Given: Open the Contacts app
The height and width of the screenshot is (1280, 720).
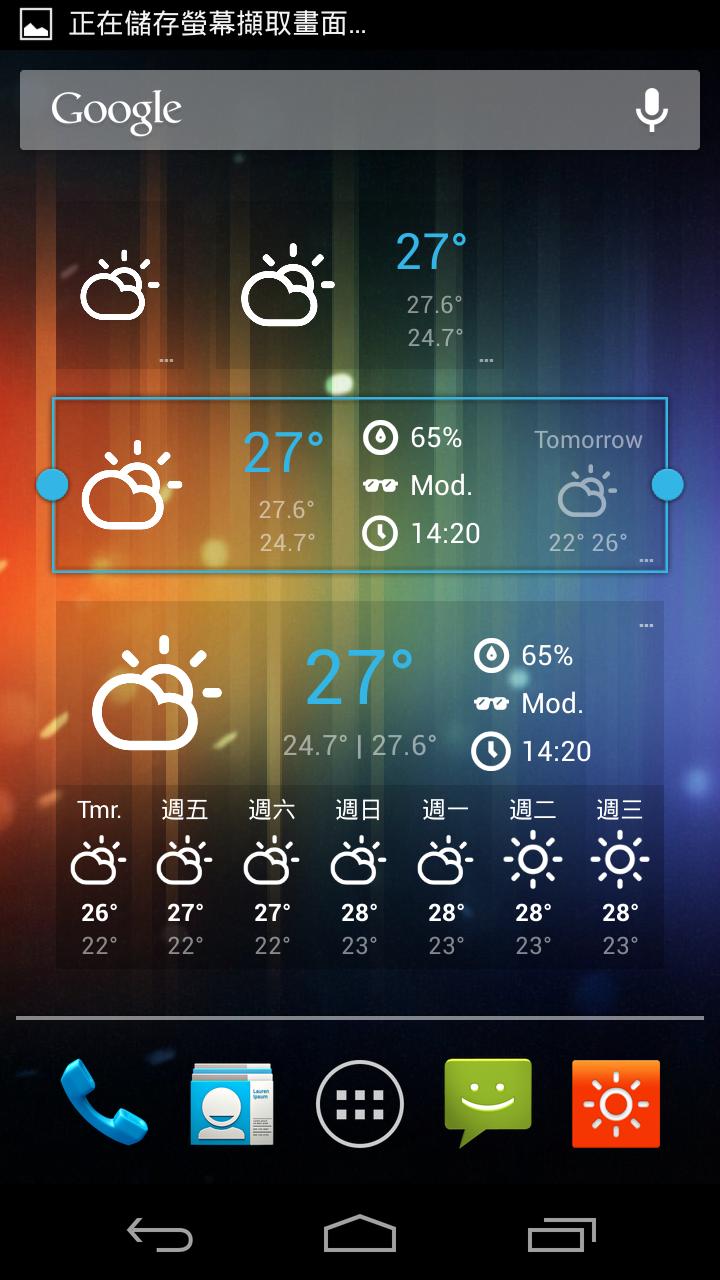Looking at the screenshot, I should pyautogui.click(x=232, y=1103).
